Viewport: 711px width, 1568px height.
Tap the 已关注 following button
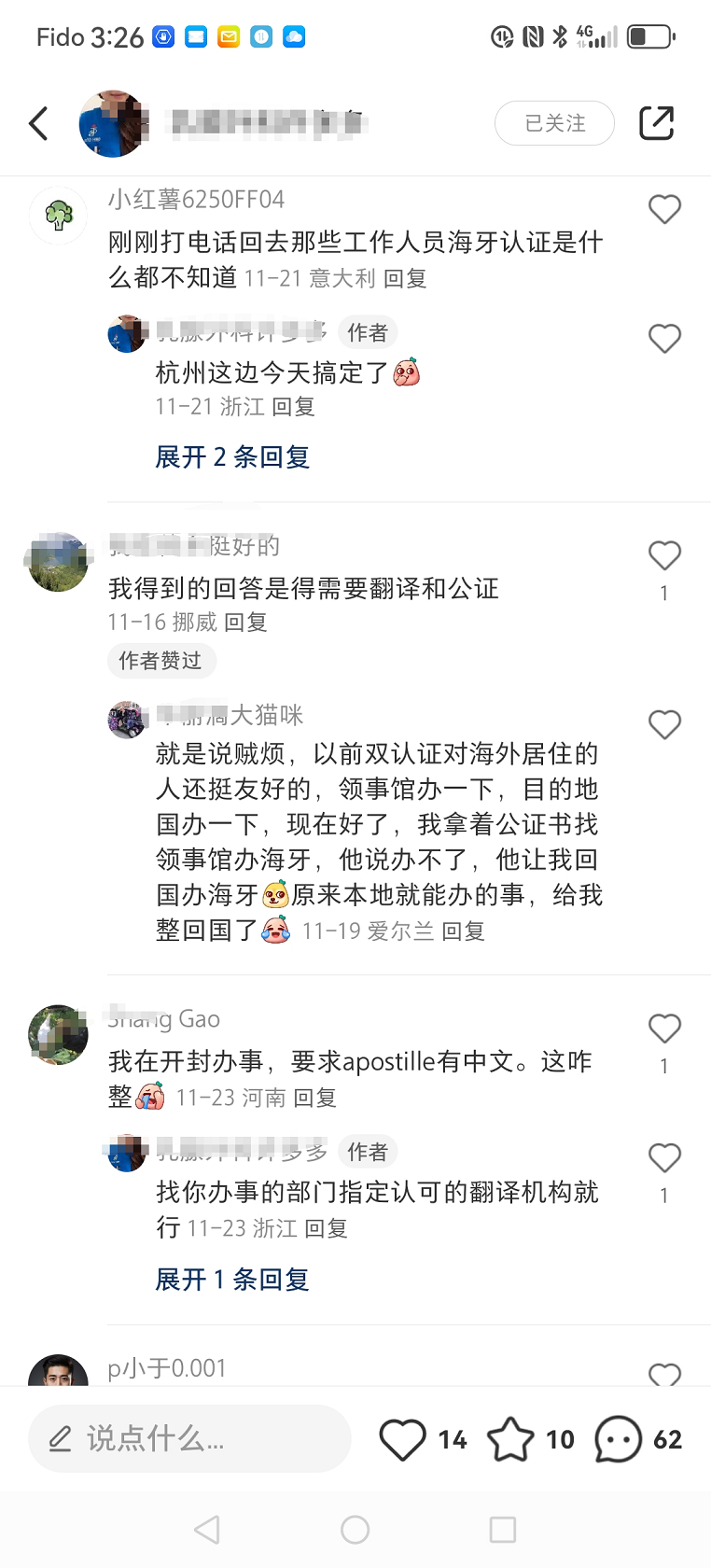click(554, 123)
